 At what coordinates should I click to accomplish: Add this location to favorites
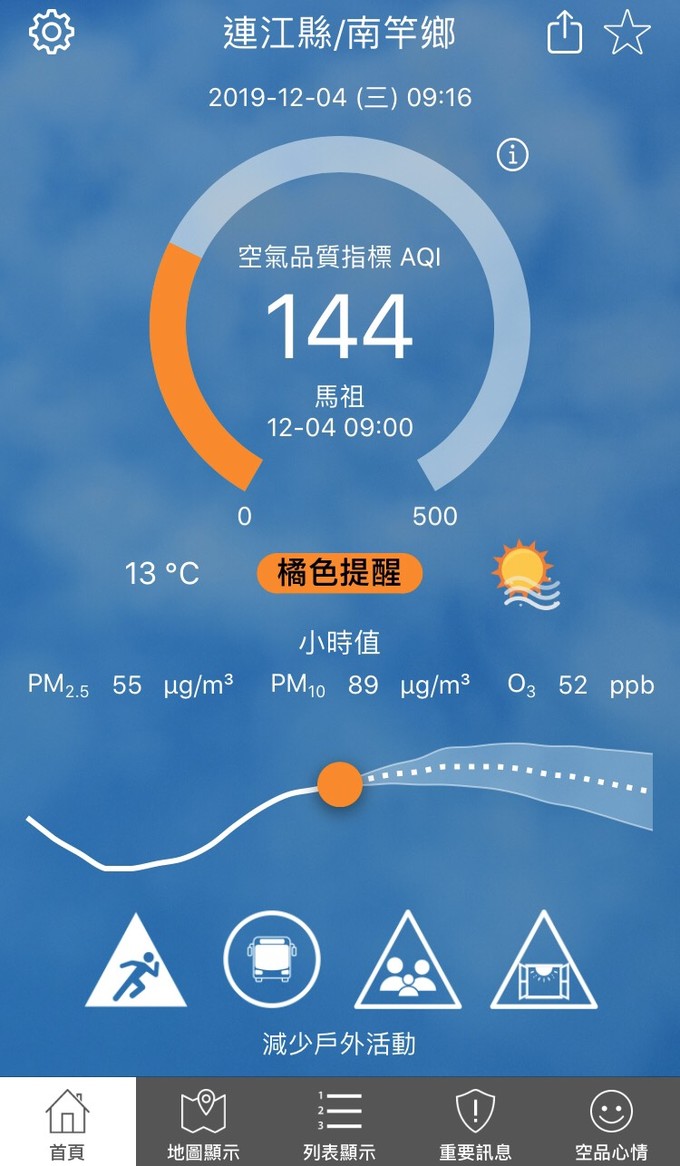(x=627, y=34)
